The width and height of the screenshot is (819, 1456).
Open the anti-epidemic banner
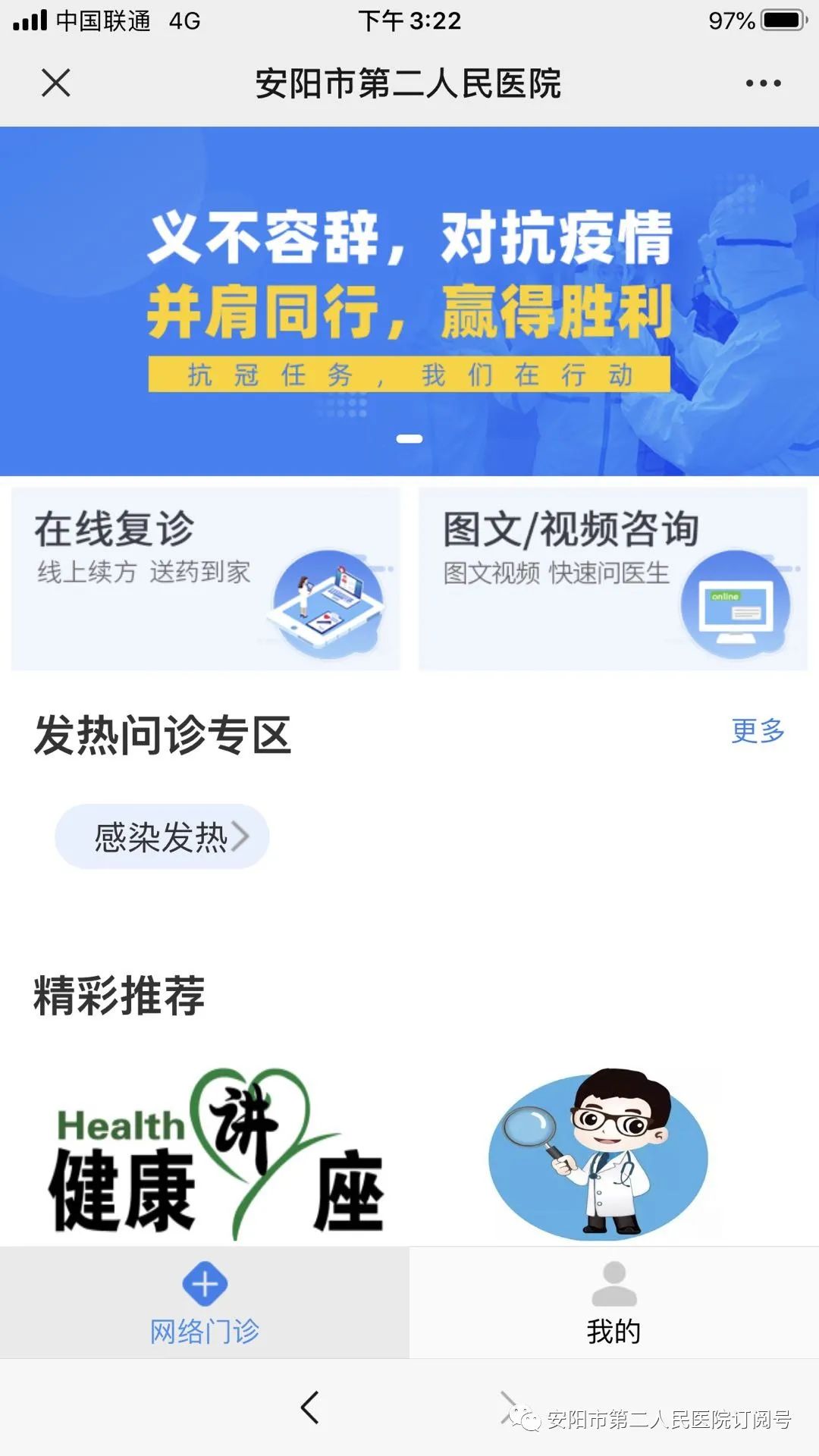coord(409,301)
